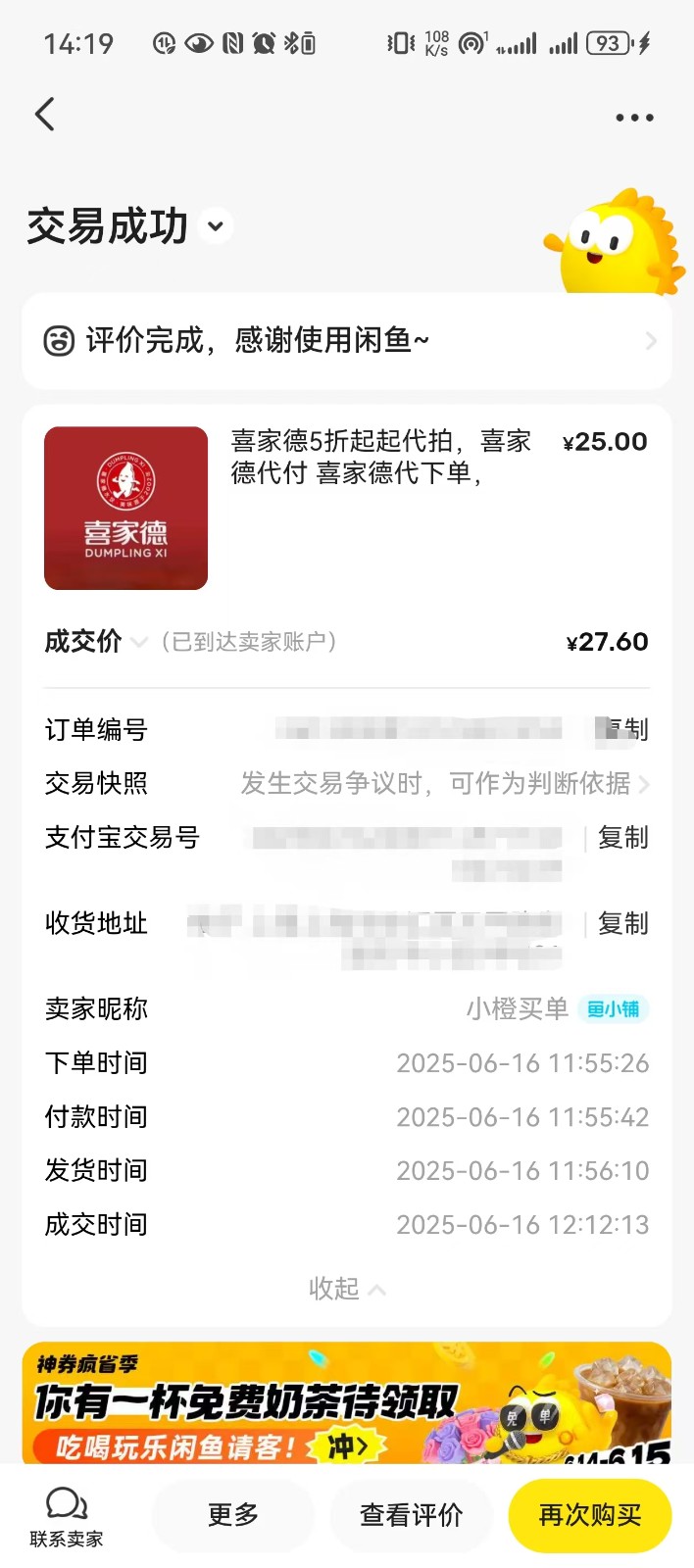Copy the 支付宝交易号
This screenshot has height=1568, width=694.
pos(622,838)
